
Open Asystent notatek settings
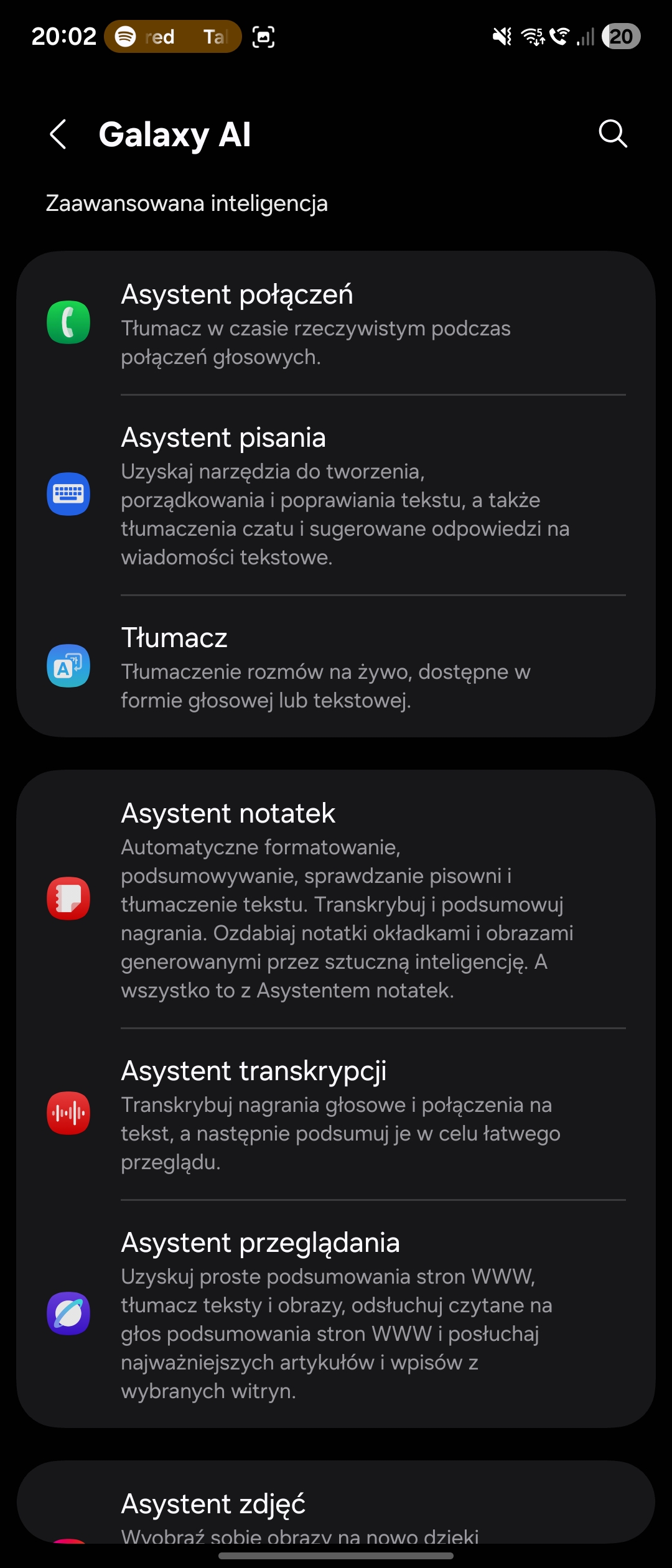click(x=336, y=899)
